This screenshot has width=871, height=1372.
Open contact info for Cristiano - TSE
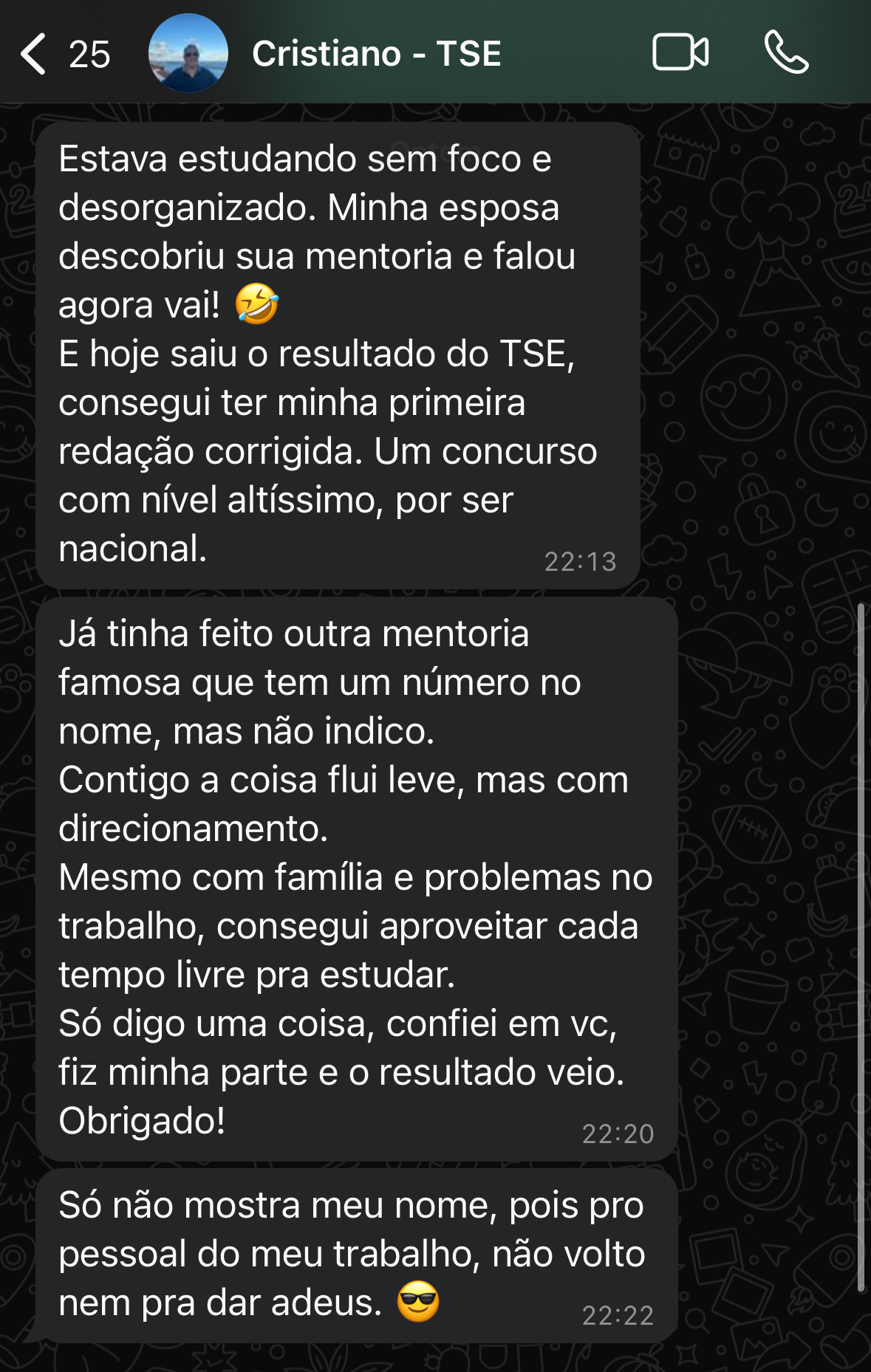(377, 54)
